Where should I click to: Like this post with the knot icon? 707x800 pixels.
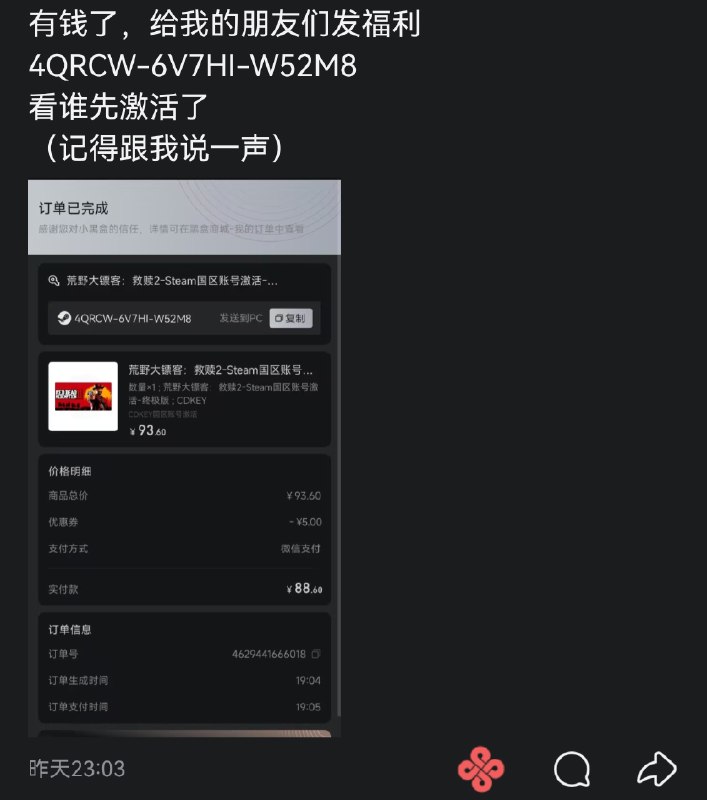pyautogui.click(x=481, y=770)
